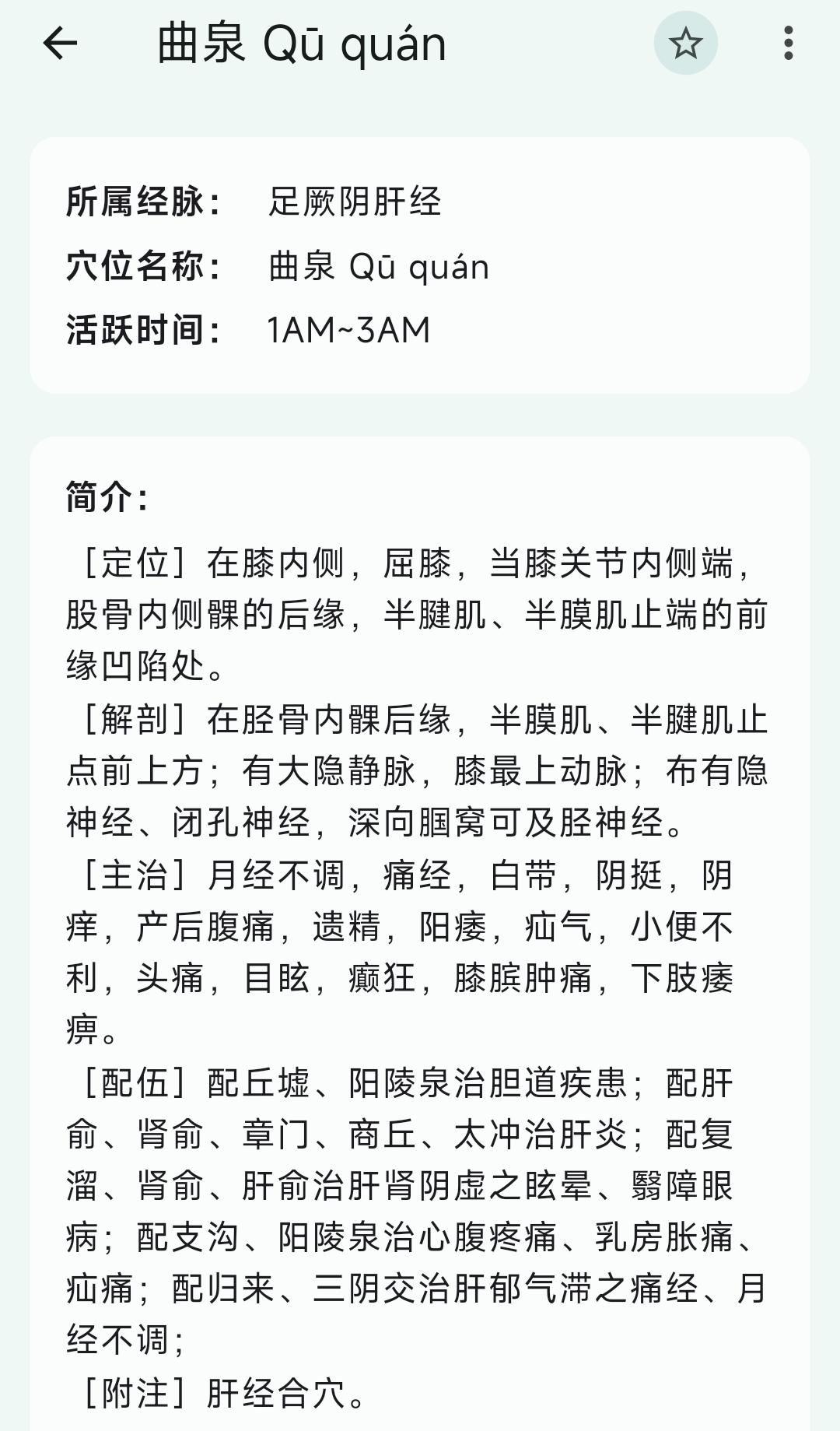Click the back arrow icon
Image resolution: width=840 pixels, height=1431 pixels.
(x=58, y=43)
